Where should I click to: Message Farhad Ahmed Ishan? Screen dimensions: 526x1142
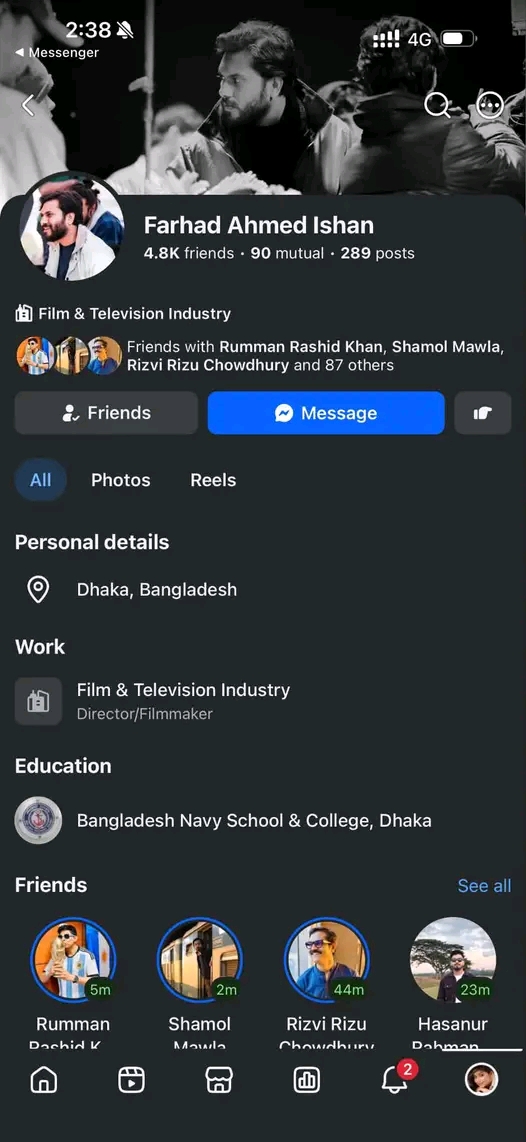pyautogui.click(x=326, y=413)
